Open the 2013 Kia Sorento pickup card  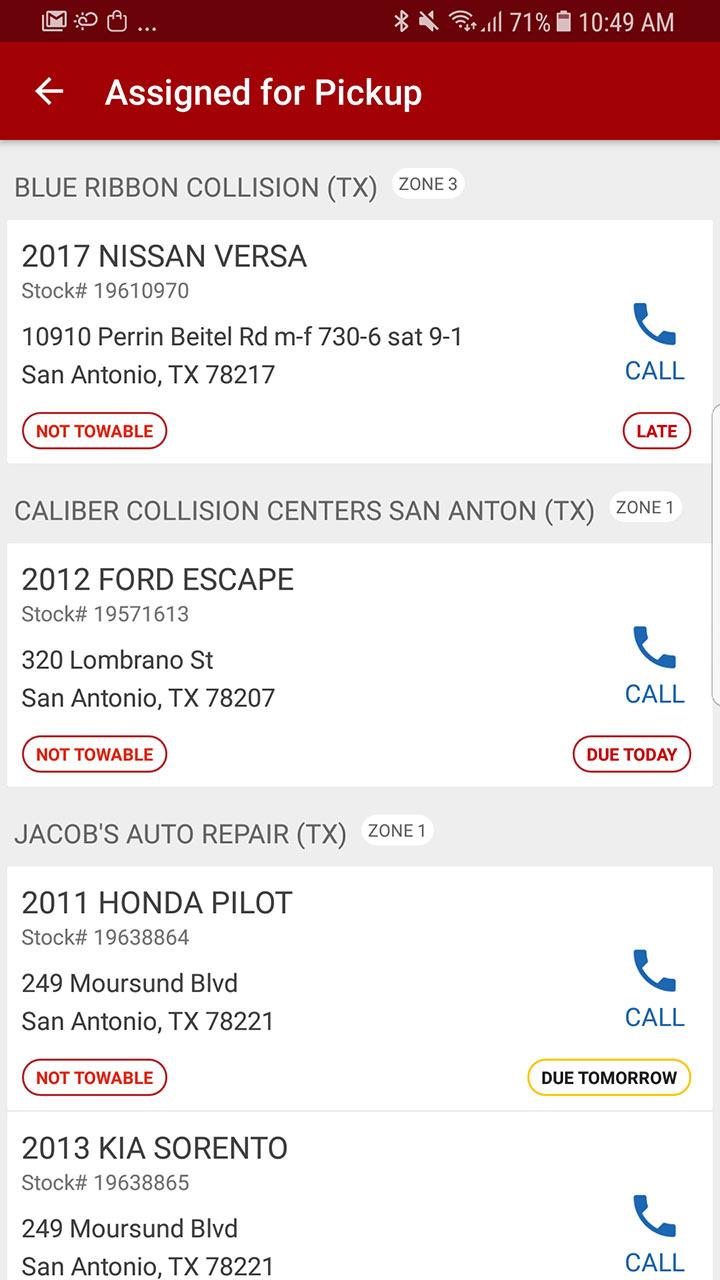tap(360, 1196)
